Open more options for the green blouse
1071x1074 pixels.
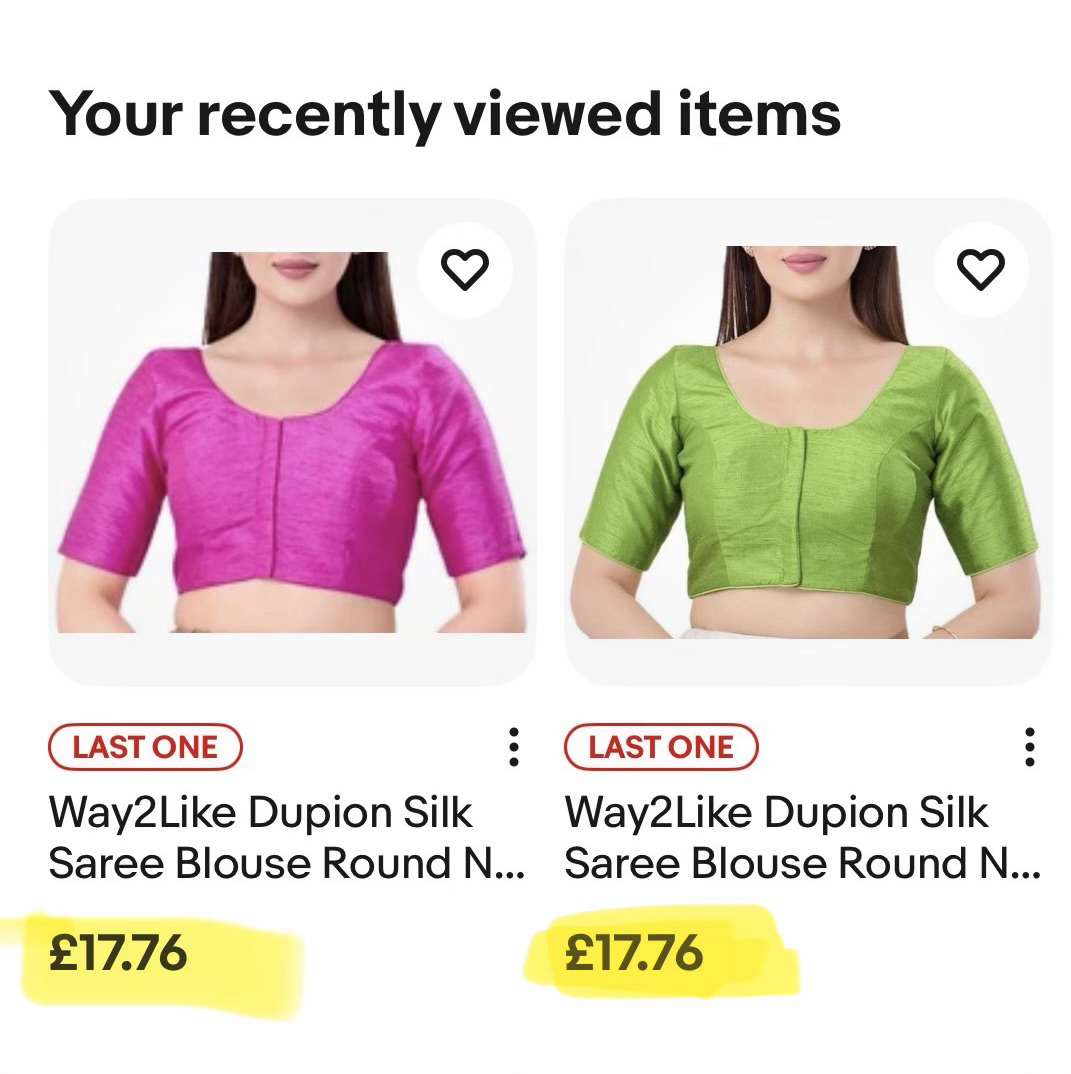[x=1029, y=747]
